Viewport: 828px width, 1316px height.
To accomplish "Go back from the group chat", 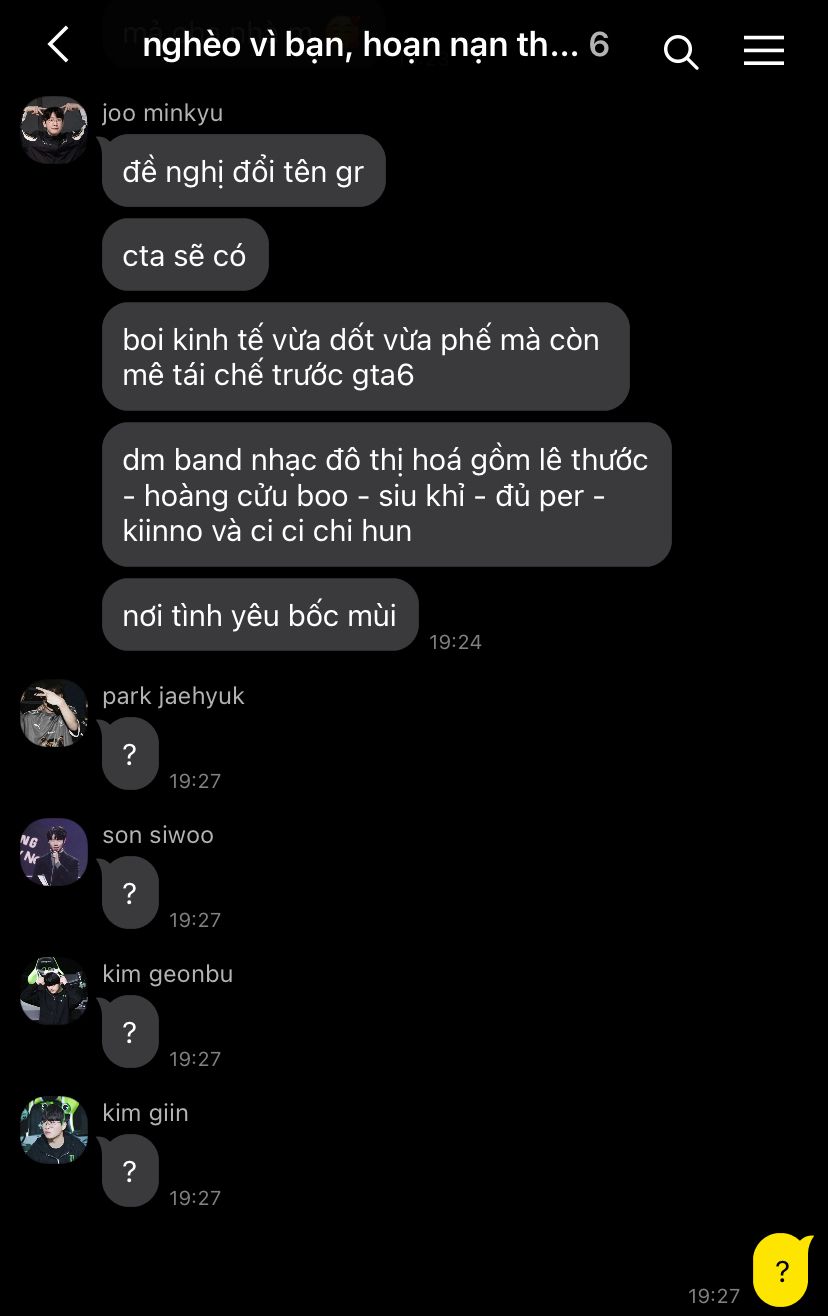I will (59, 45).
